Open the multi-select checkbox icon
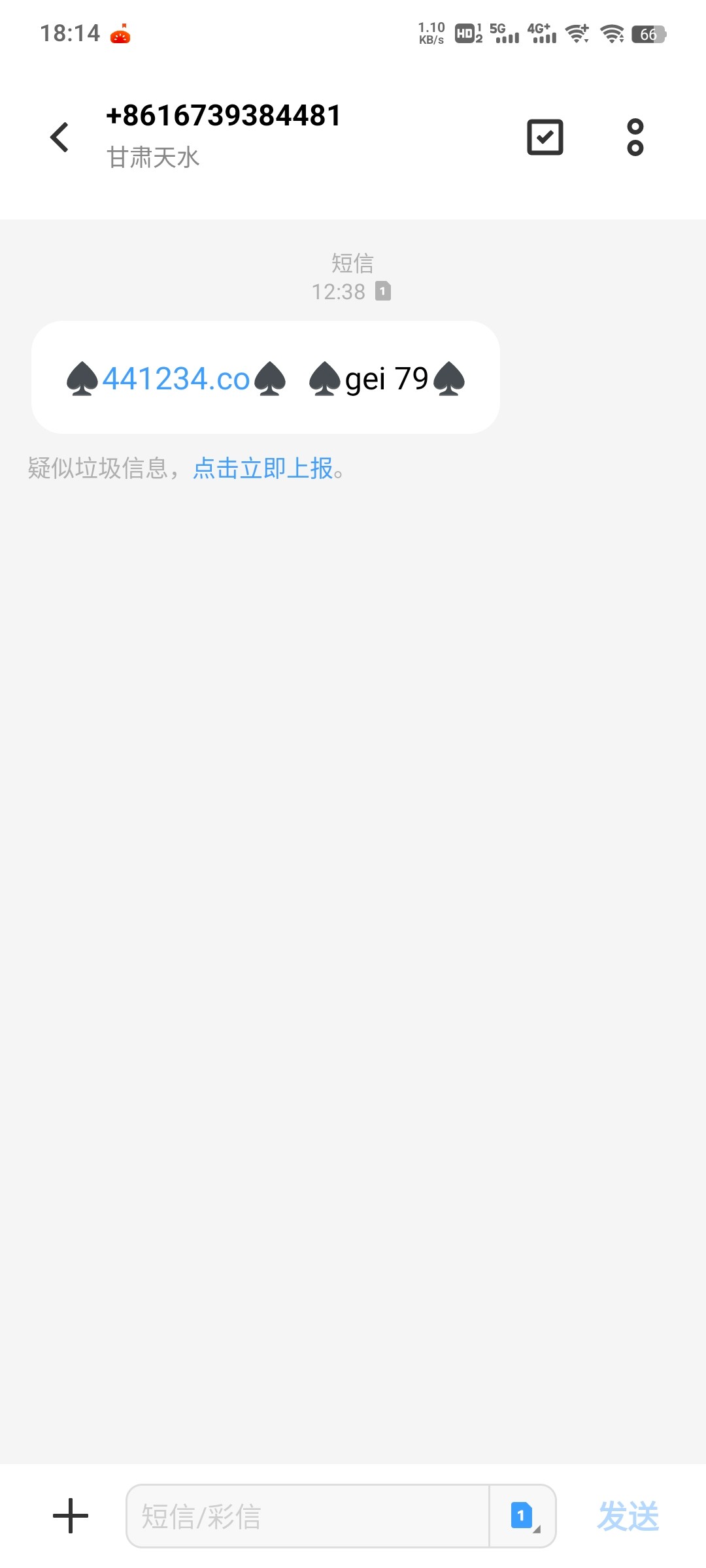 [545, 137]
